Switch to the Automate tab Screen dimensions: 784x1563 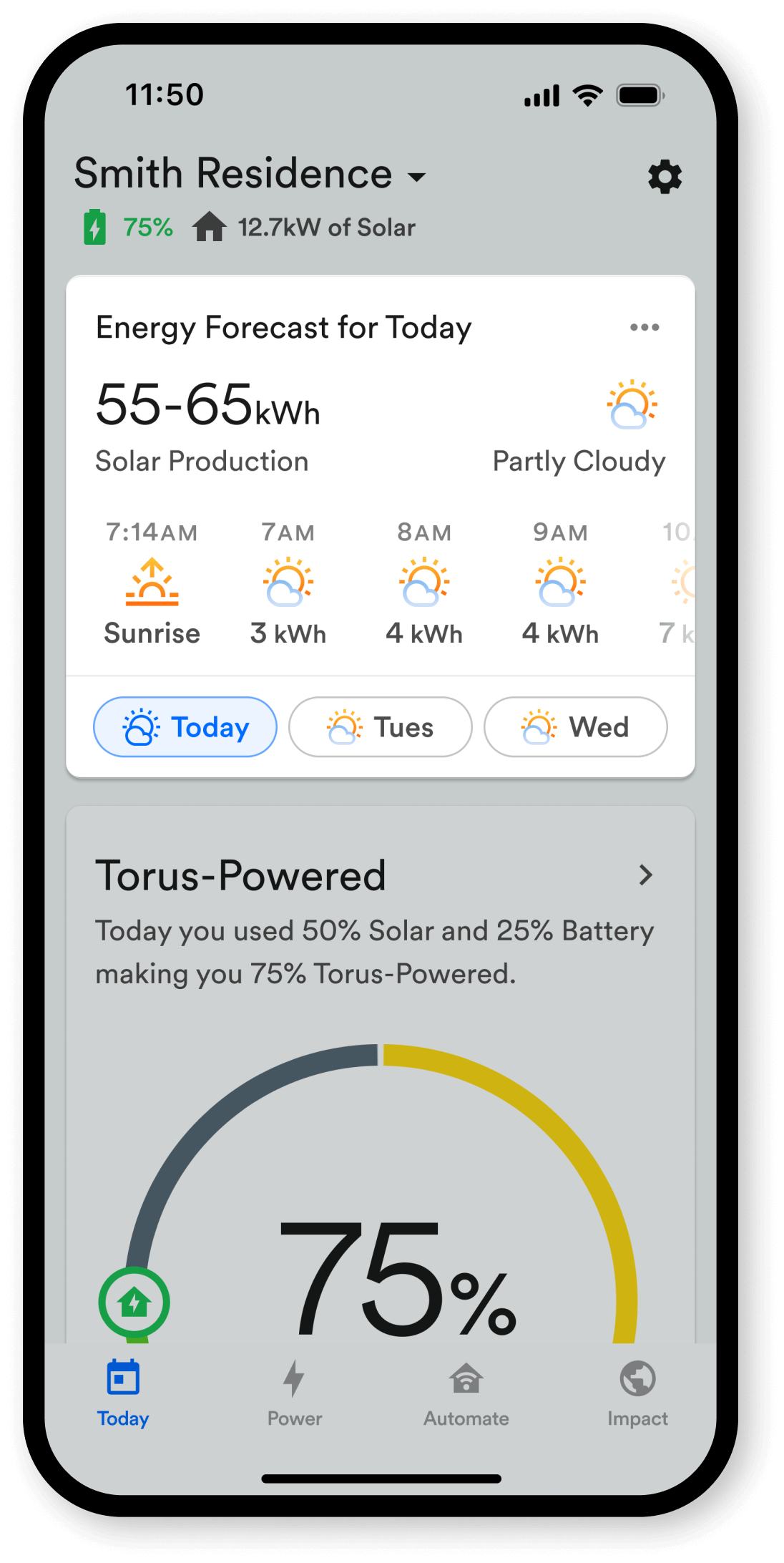coord(466,1393)
